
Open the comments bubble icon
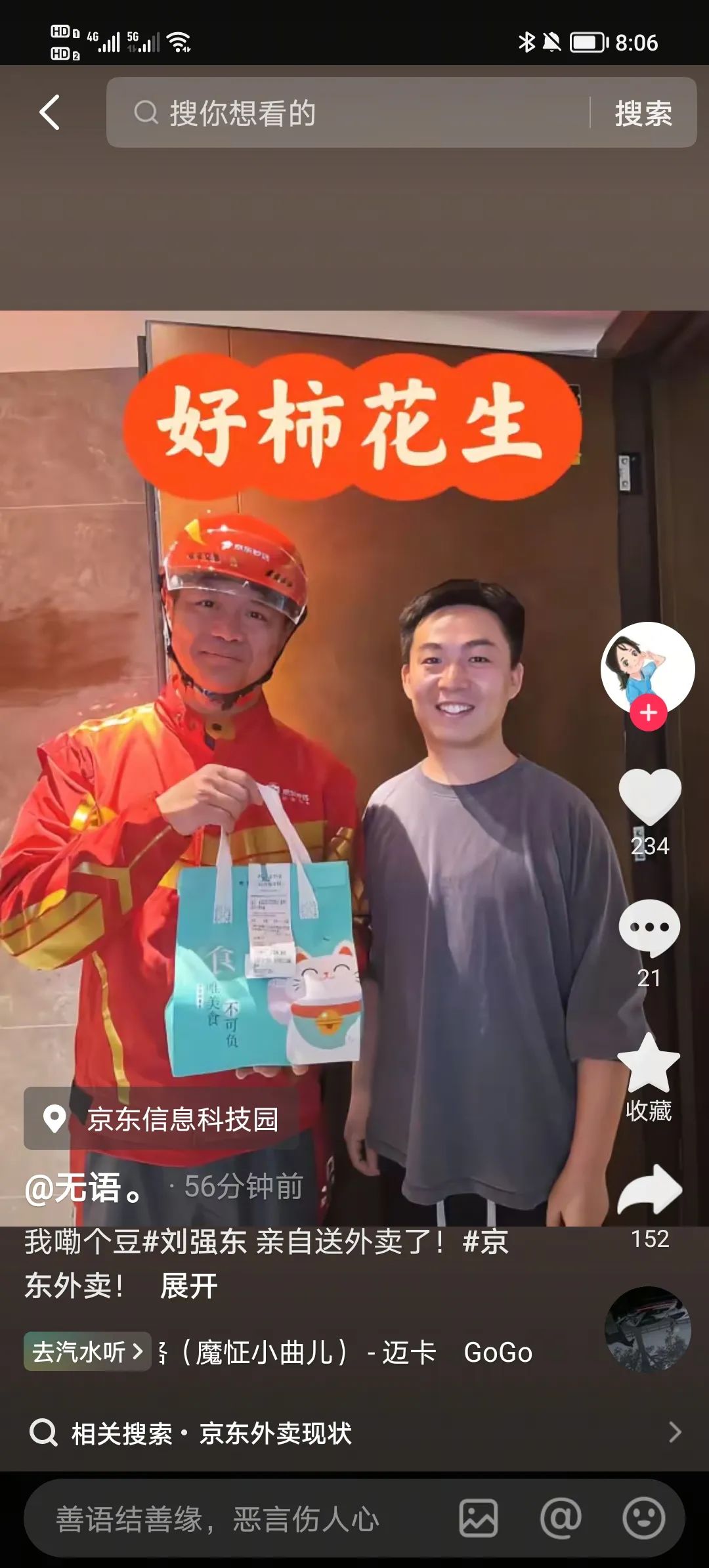tap(649, 928)
